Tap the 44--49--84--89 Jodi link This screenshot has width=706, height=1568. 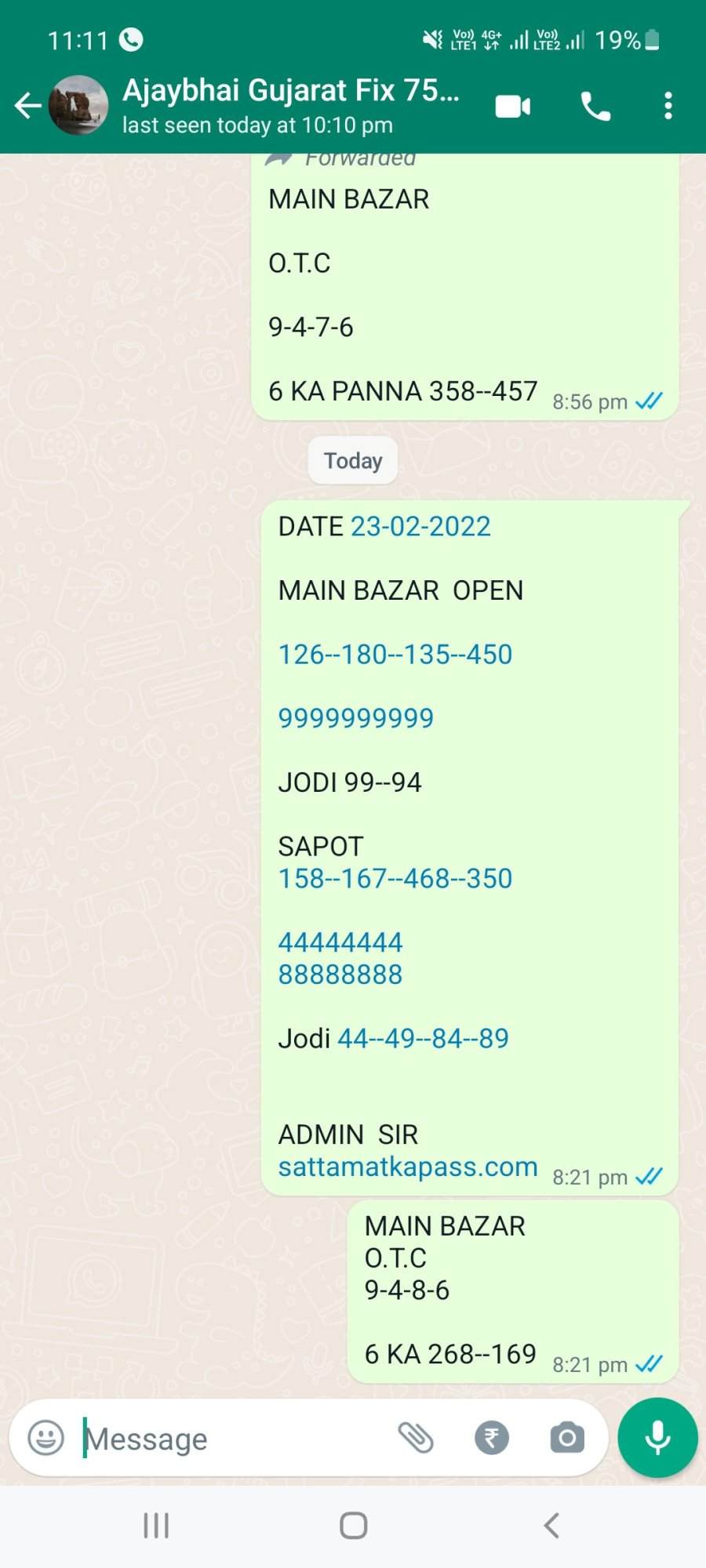(423, 1038)
